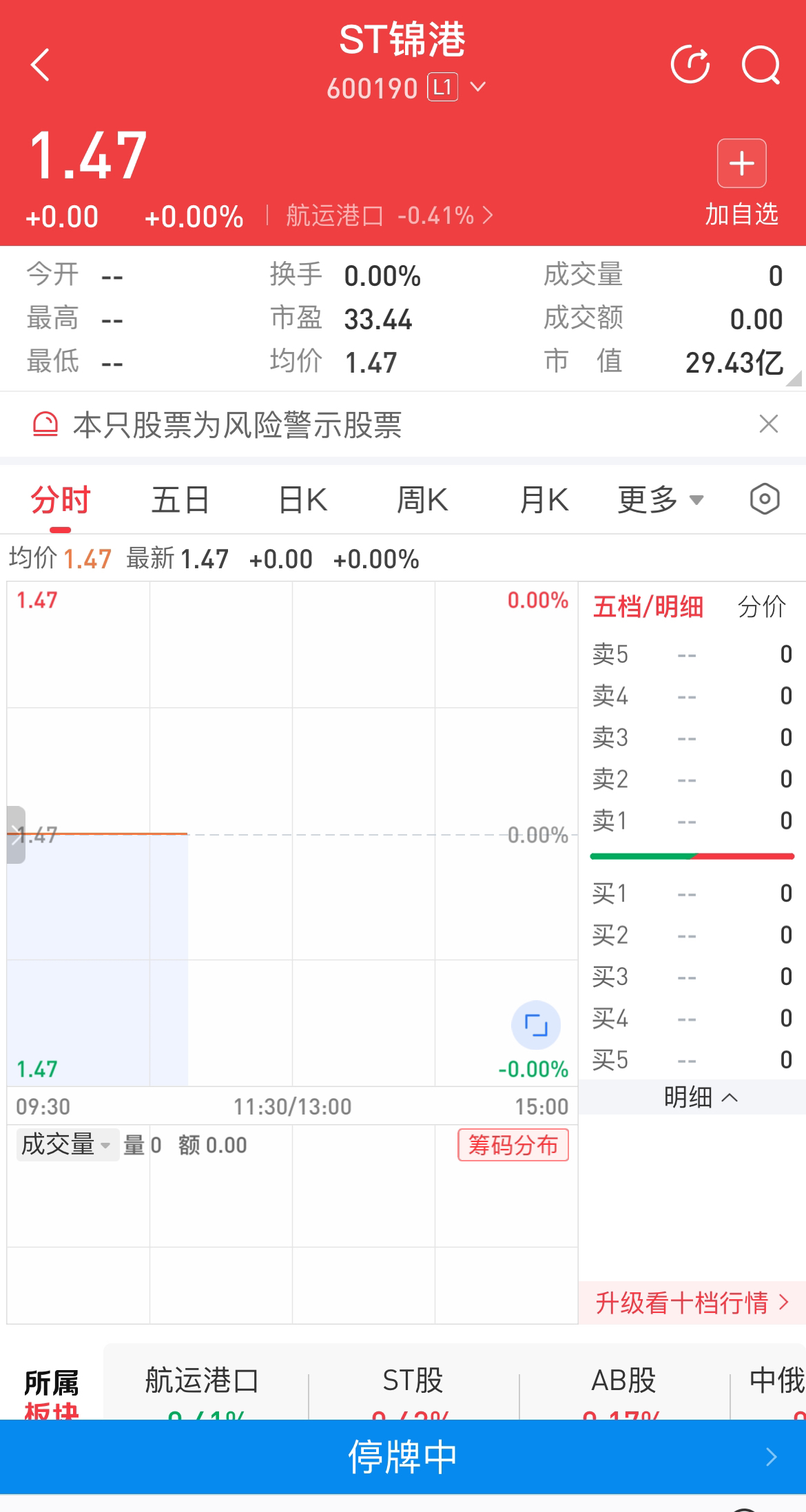
Task: Switch to the 月K chart tab
Action: point(544,500)
